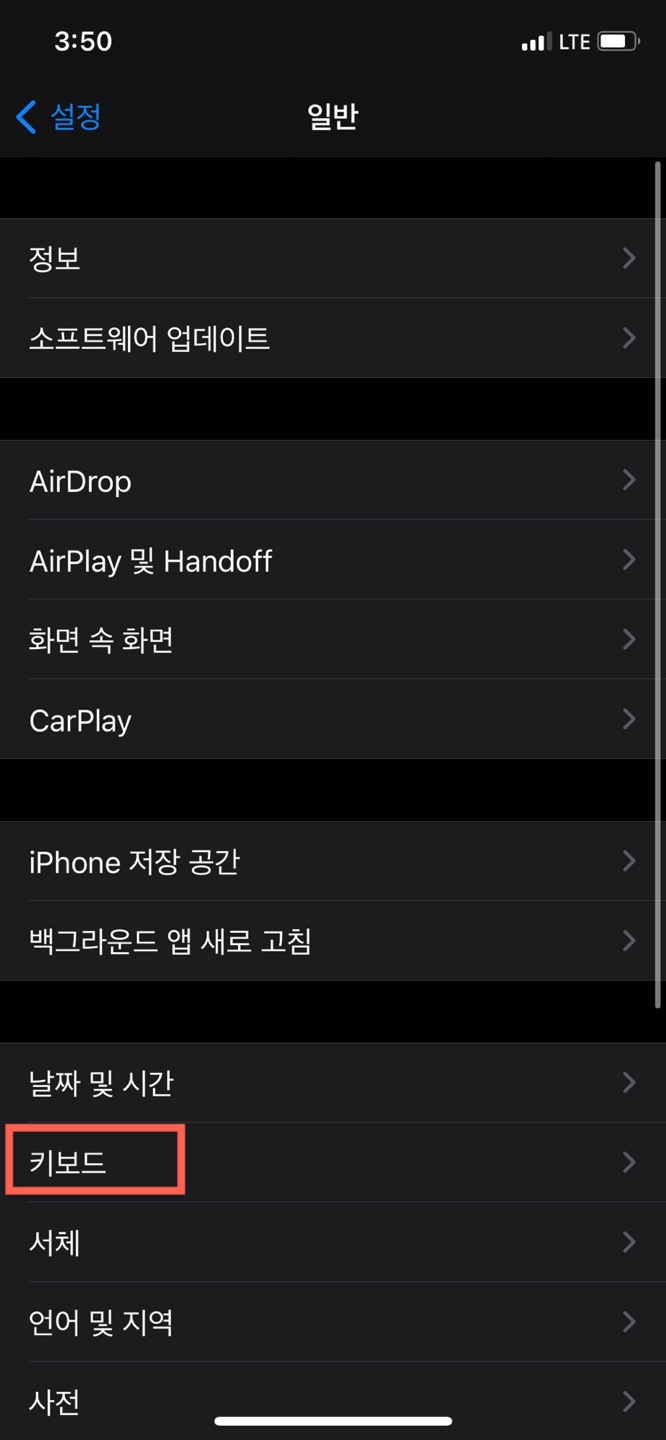The image size is (666, 1440).
Task: Open 날짜 및 시간
Action: pos(332,1083)
